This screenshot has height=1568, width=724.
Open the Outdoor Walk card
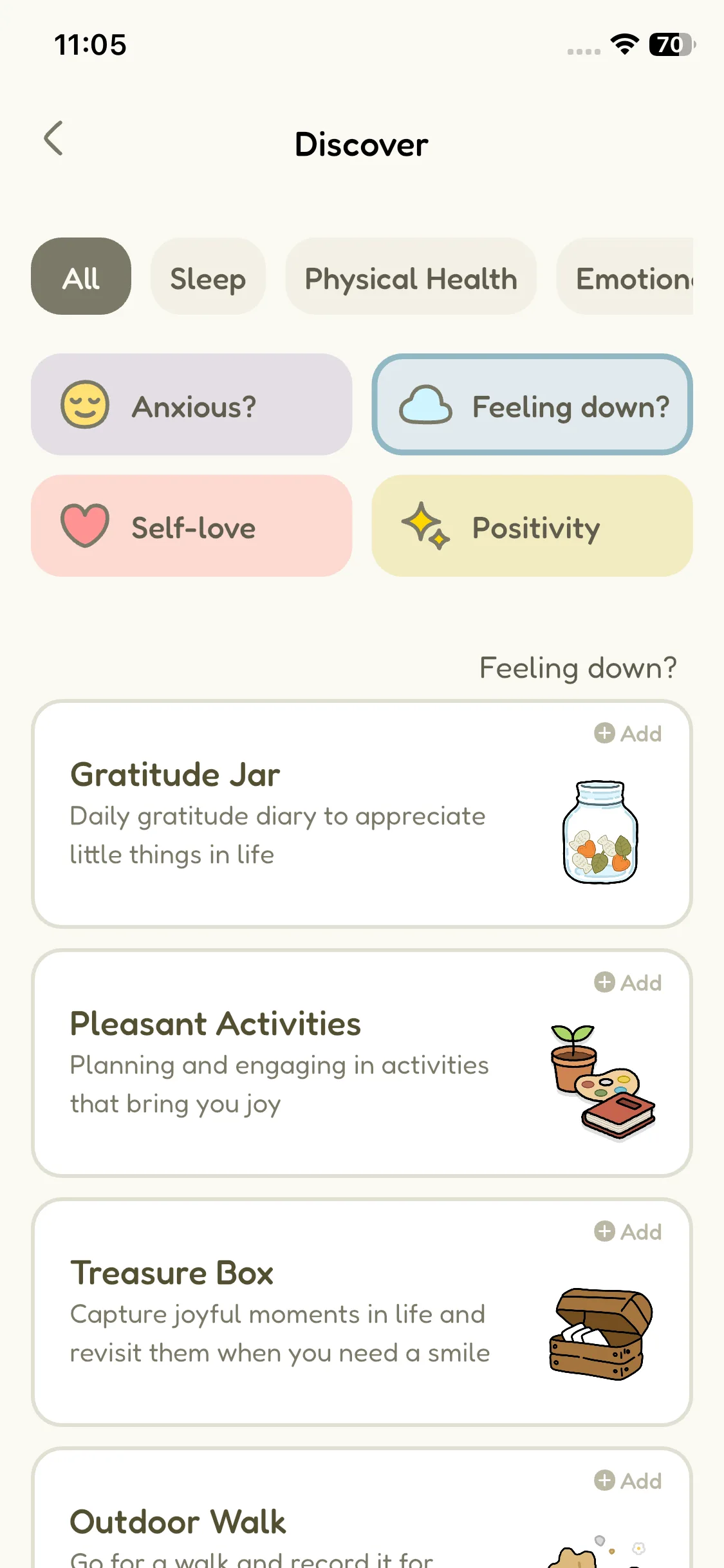coord(257,1532)
